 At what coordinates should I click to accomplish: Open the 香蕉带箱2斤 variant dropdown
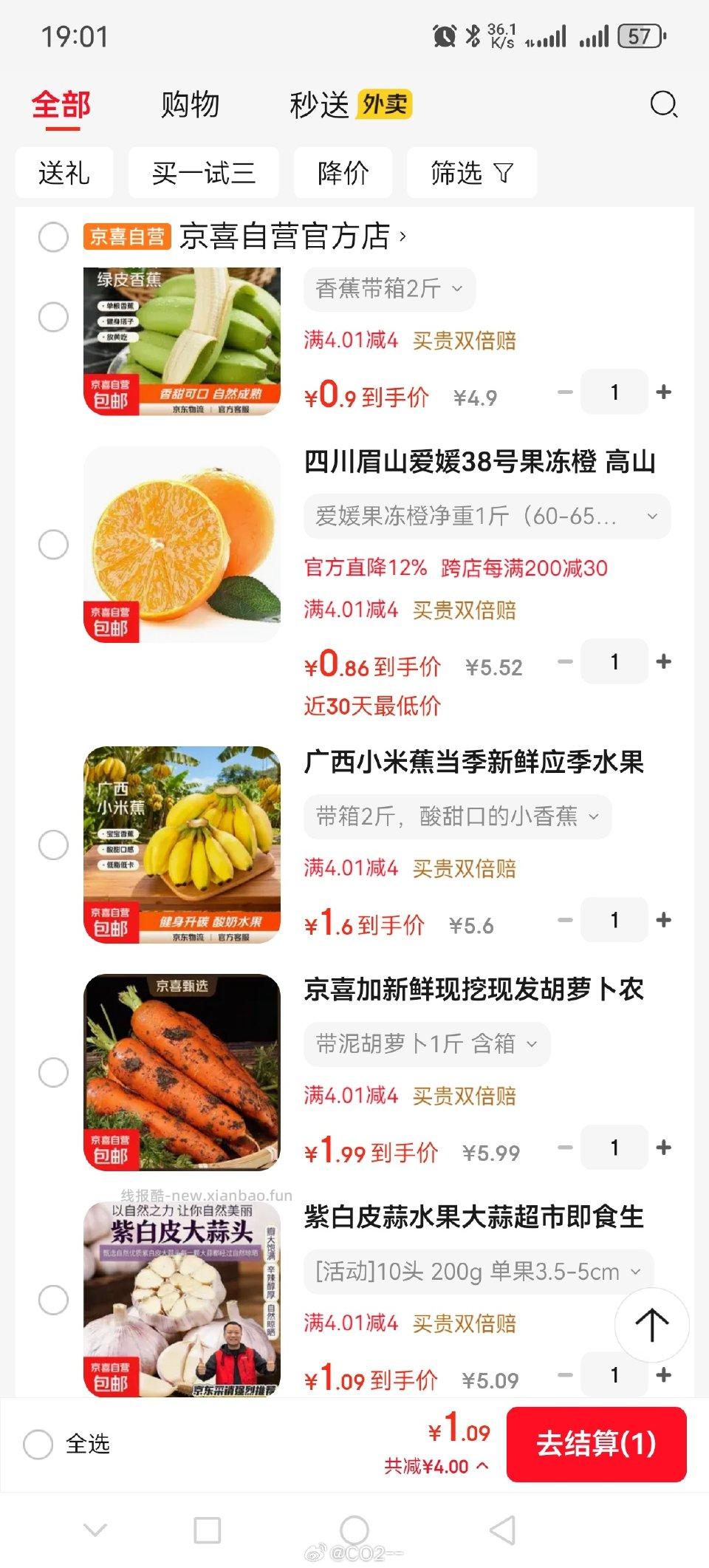tap(389, 289)
